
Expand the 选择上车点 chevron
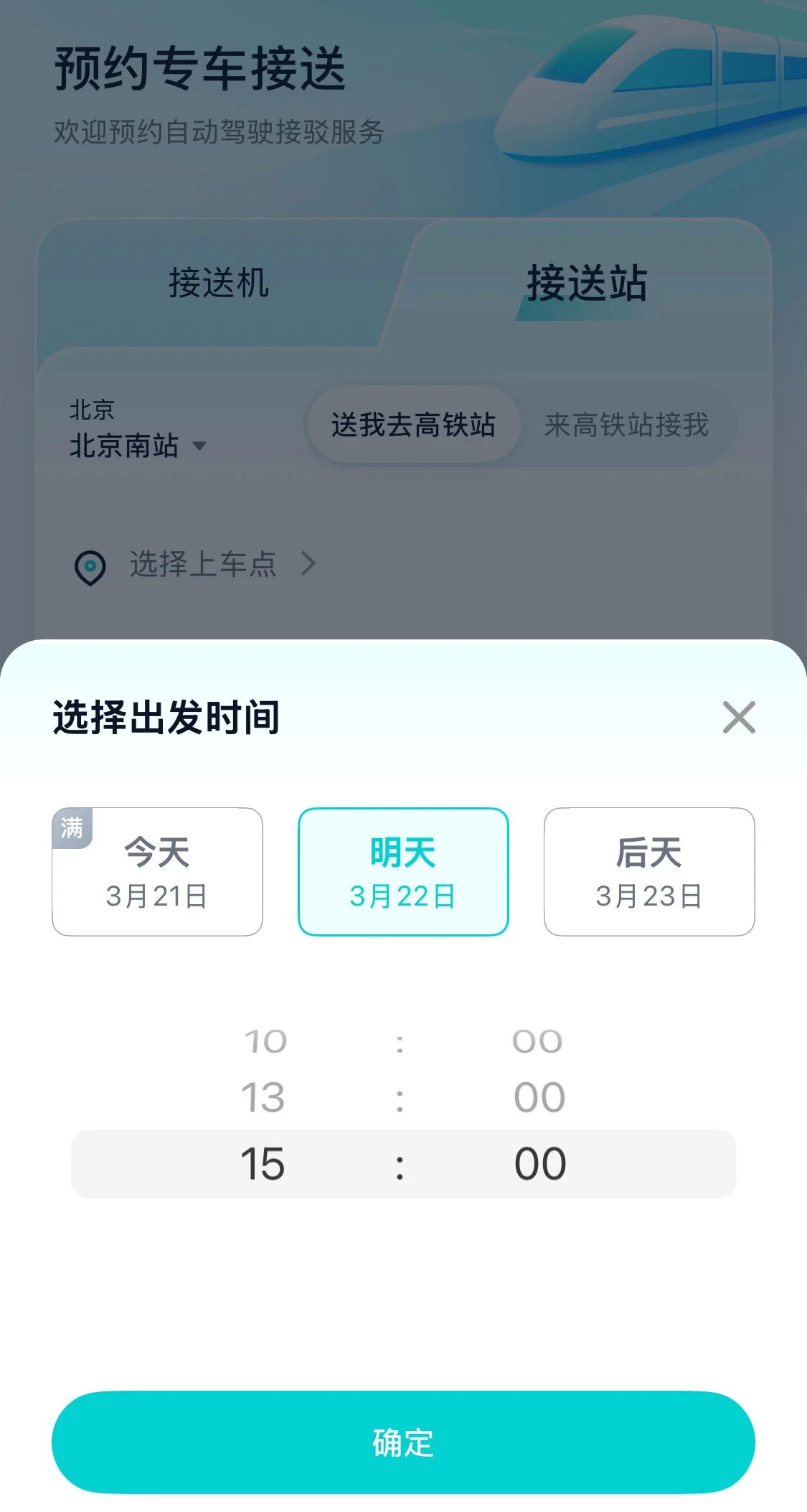click(310, 564)
